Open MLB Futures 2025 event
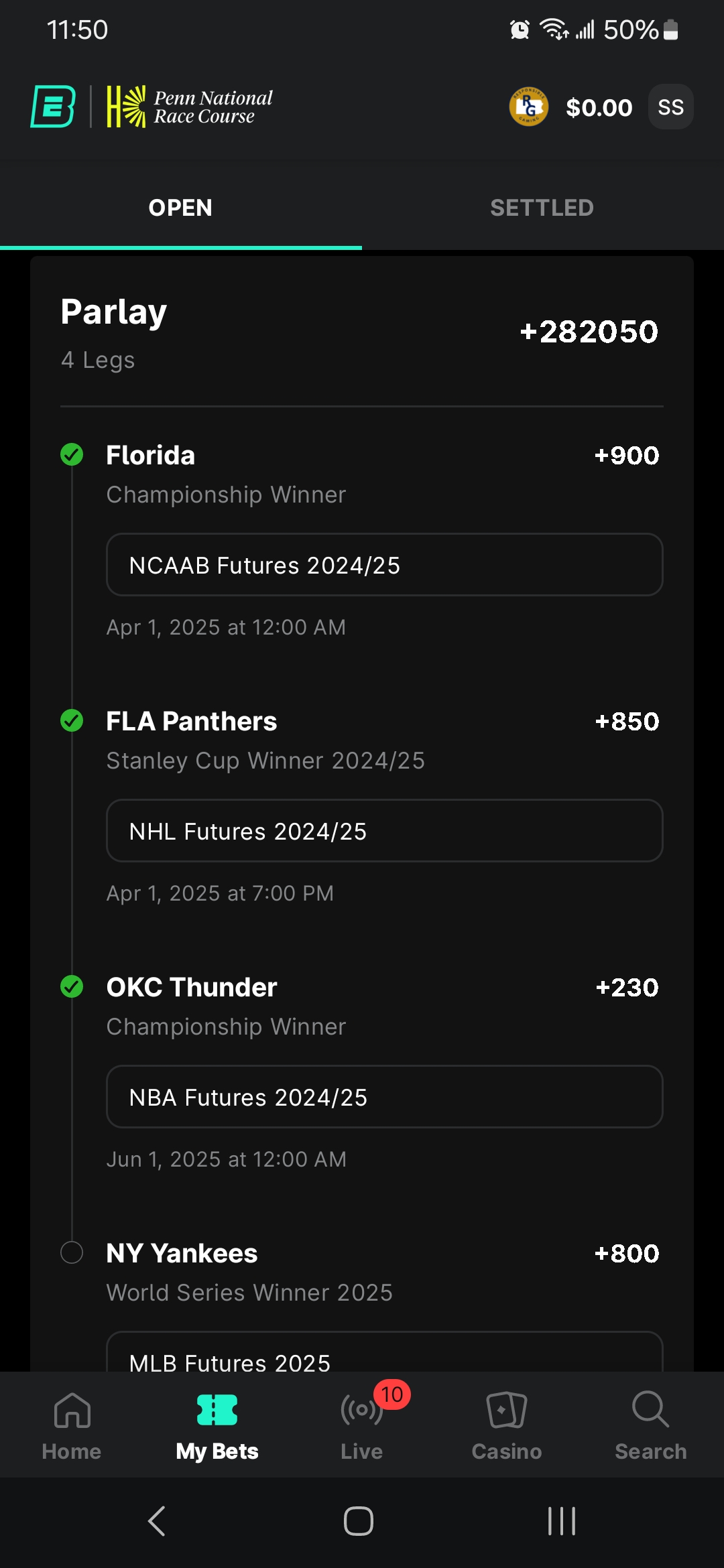Viewport: 724px width, 1568px height. coord(385,1354)
